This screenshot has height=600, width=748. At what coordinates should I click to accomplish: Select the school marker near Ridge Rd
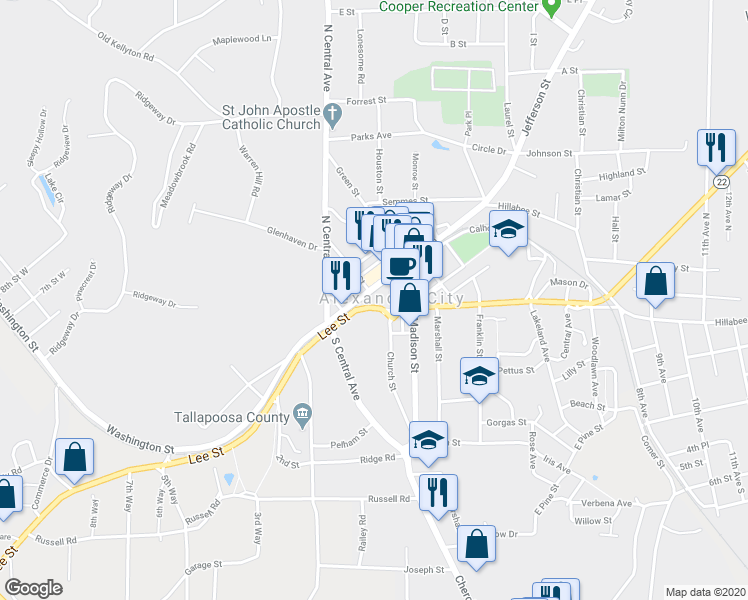click(x=428, y=444)
